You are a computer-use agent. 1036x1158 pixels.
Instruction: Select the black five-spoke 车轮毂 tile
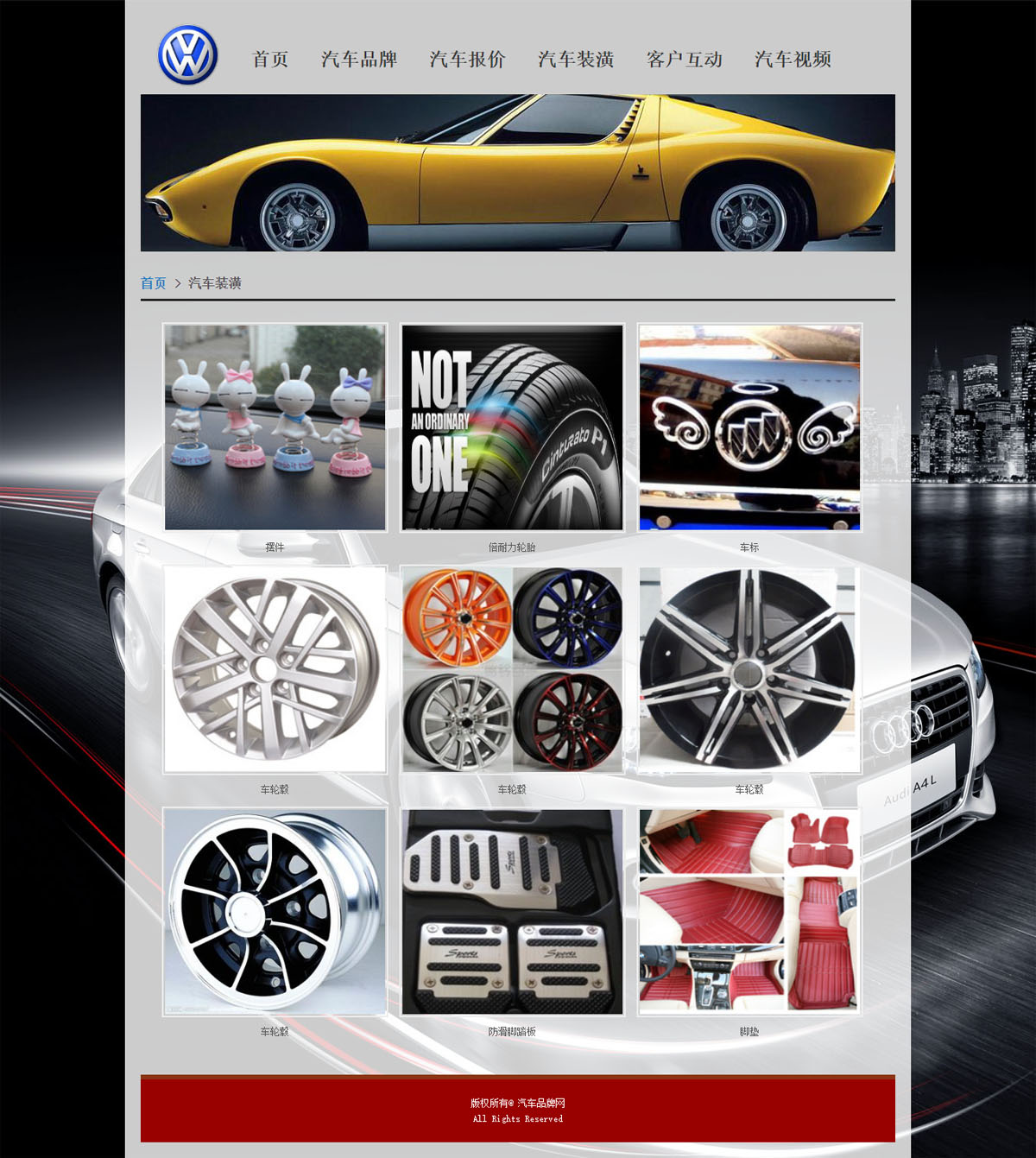point(749,669)
